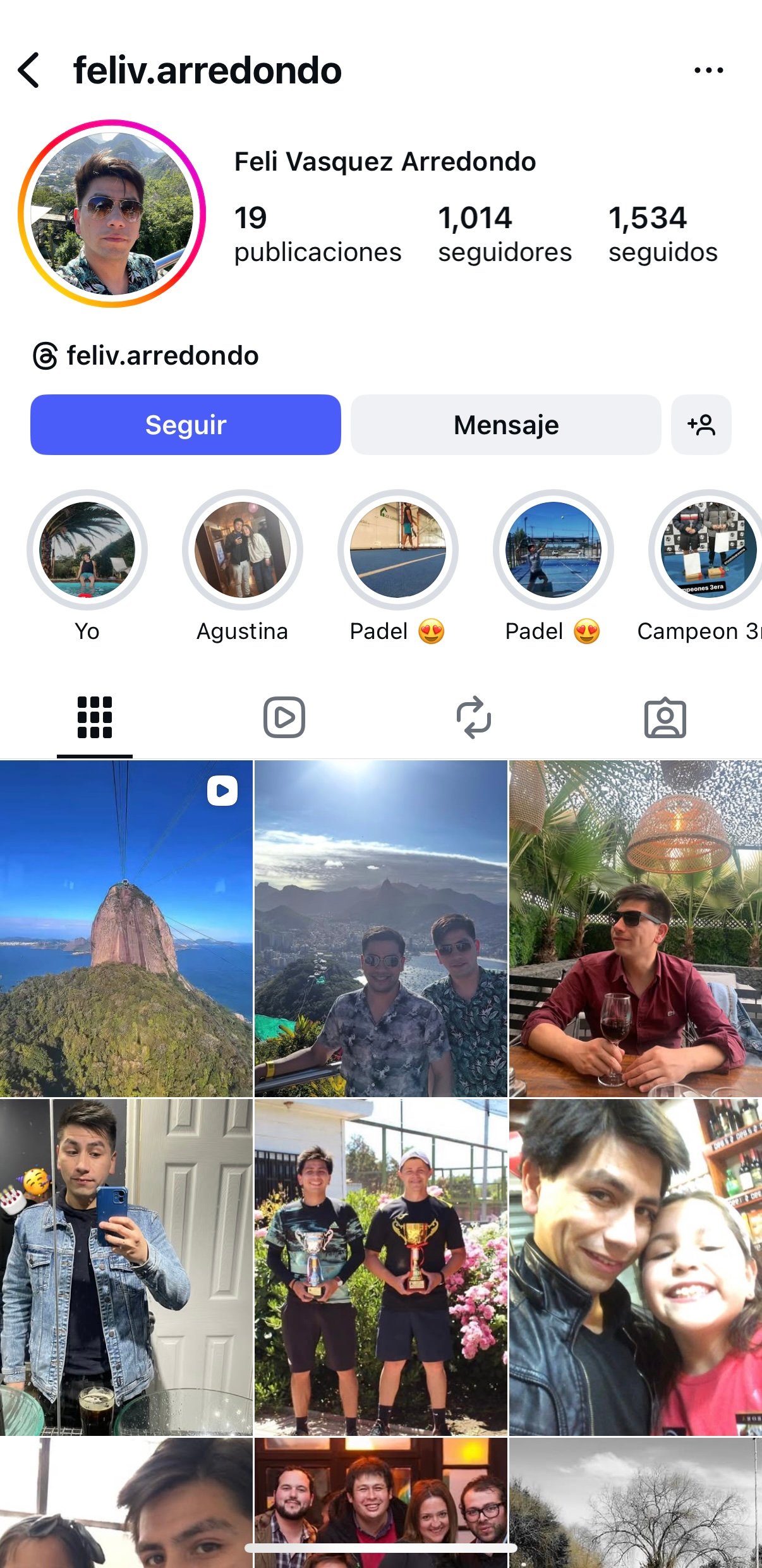Open the three-dot options menu
Screen dimensions: 762x1568
tap(708, 70)
